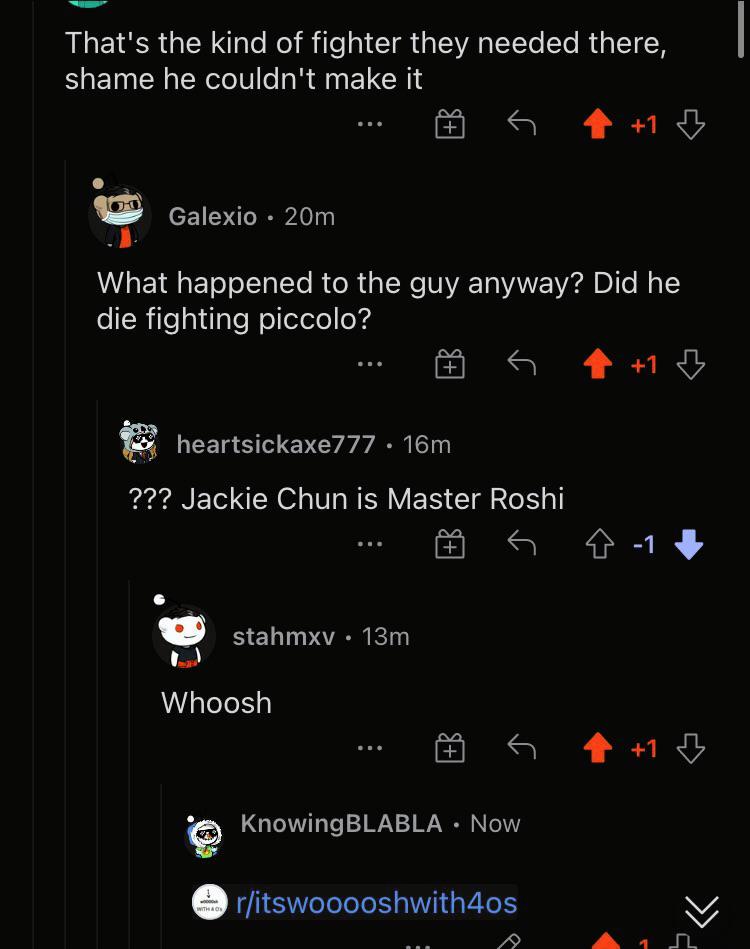
Task: Reply to stahmxv's Whoosh comment
Action: [520, 748]
